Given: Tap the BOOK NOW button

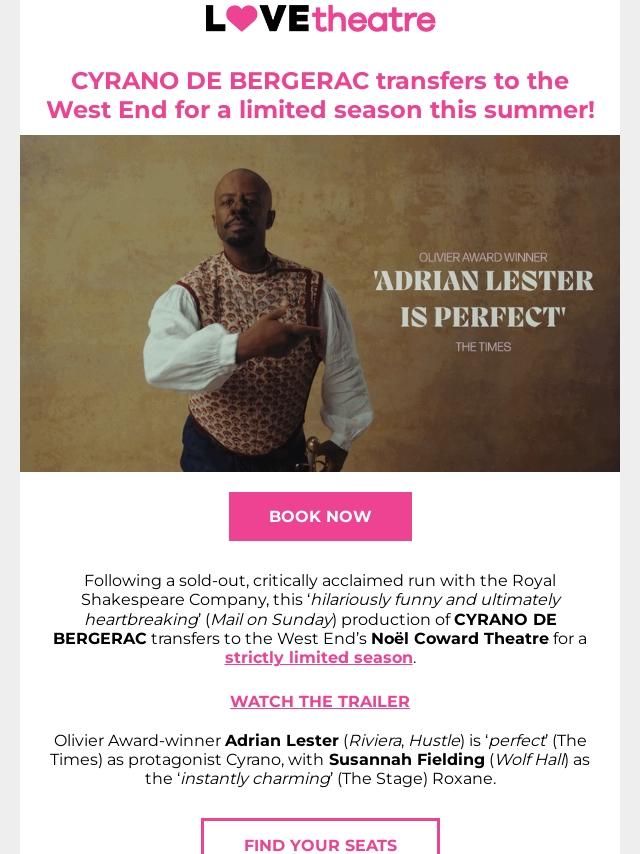Looking at the screenshot, I should point(320,516).
